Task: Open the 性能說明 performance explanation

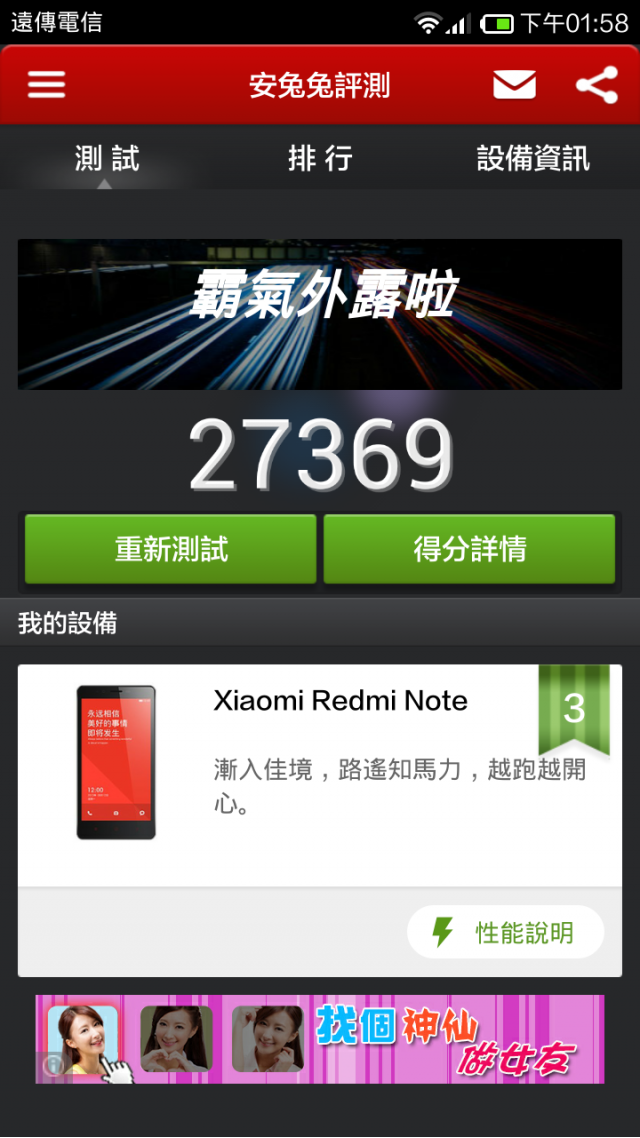Action: [x=505, y=932]
